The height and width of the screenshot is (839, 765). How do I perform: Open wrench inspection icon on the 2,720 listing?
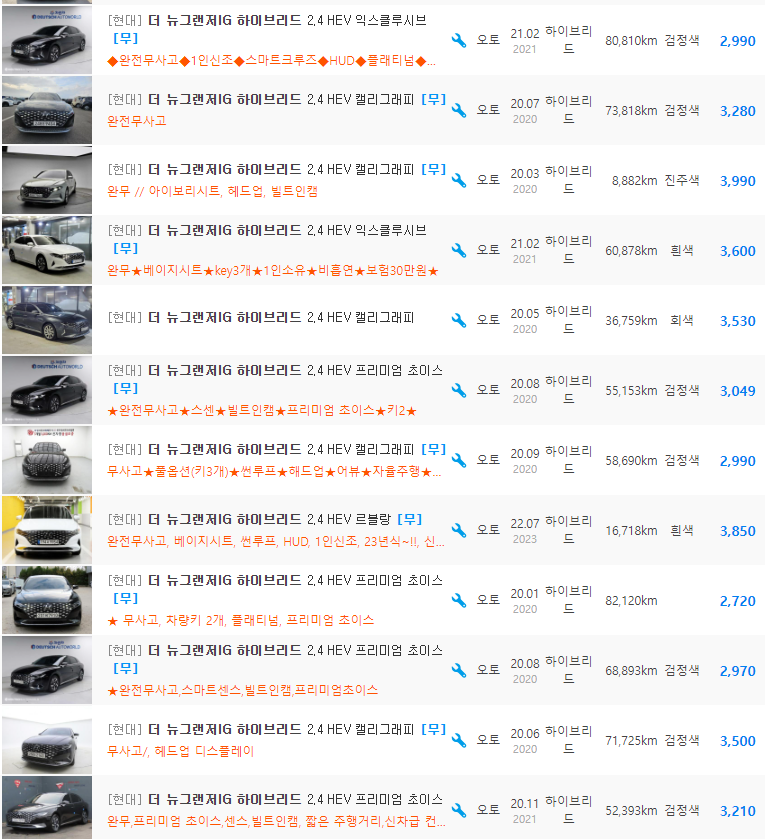pos(458,598)
